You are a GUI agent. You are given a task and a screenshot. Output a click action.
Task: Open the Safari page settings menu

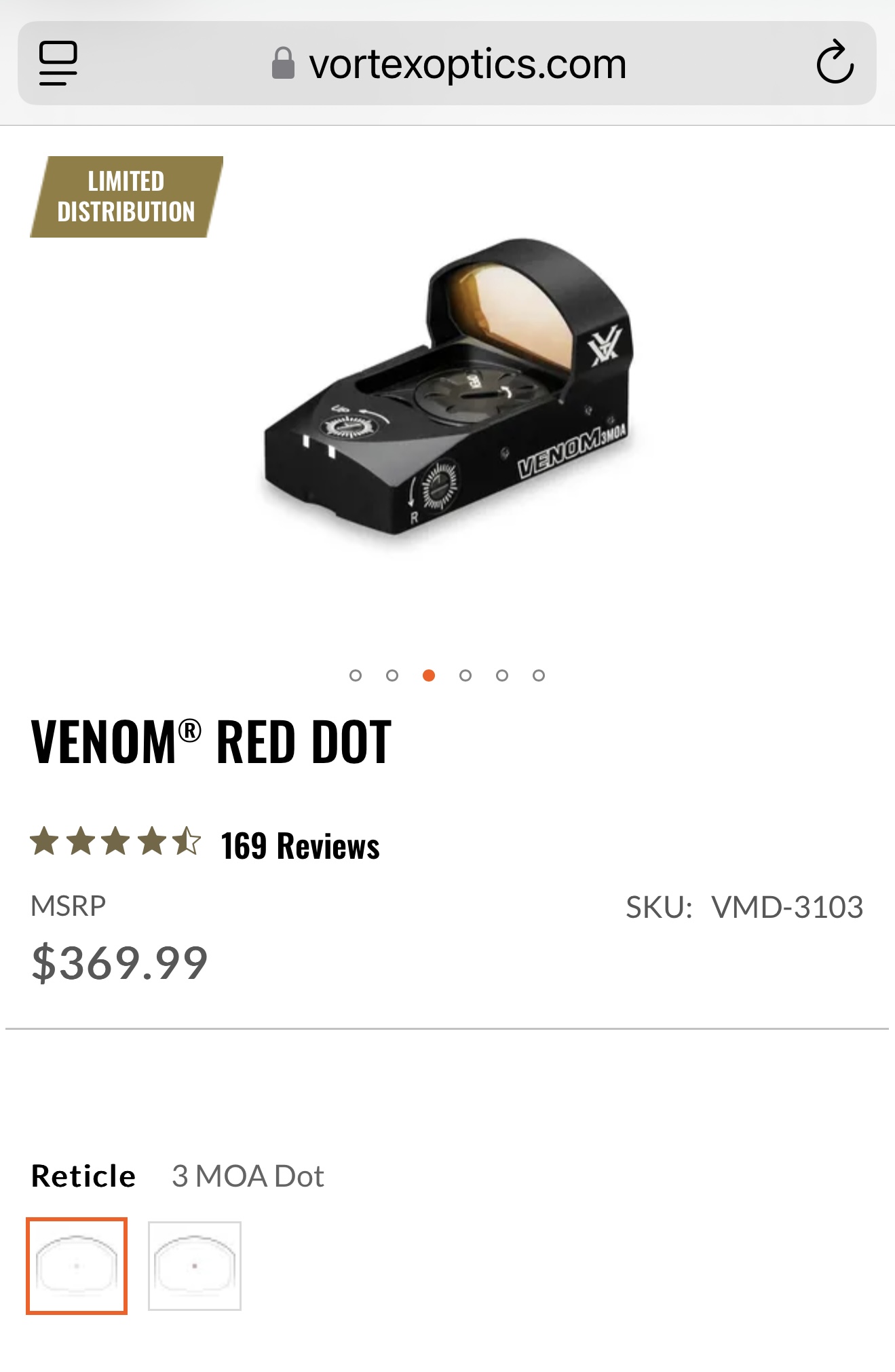[58, 63]
